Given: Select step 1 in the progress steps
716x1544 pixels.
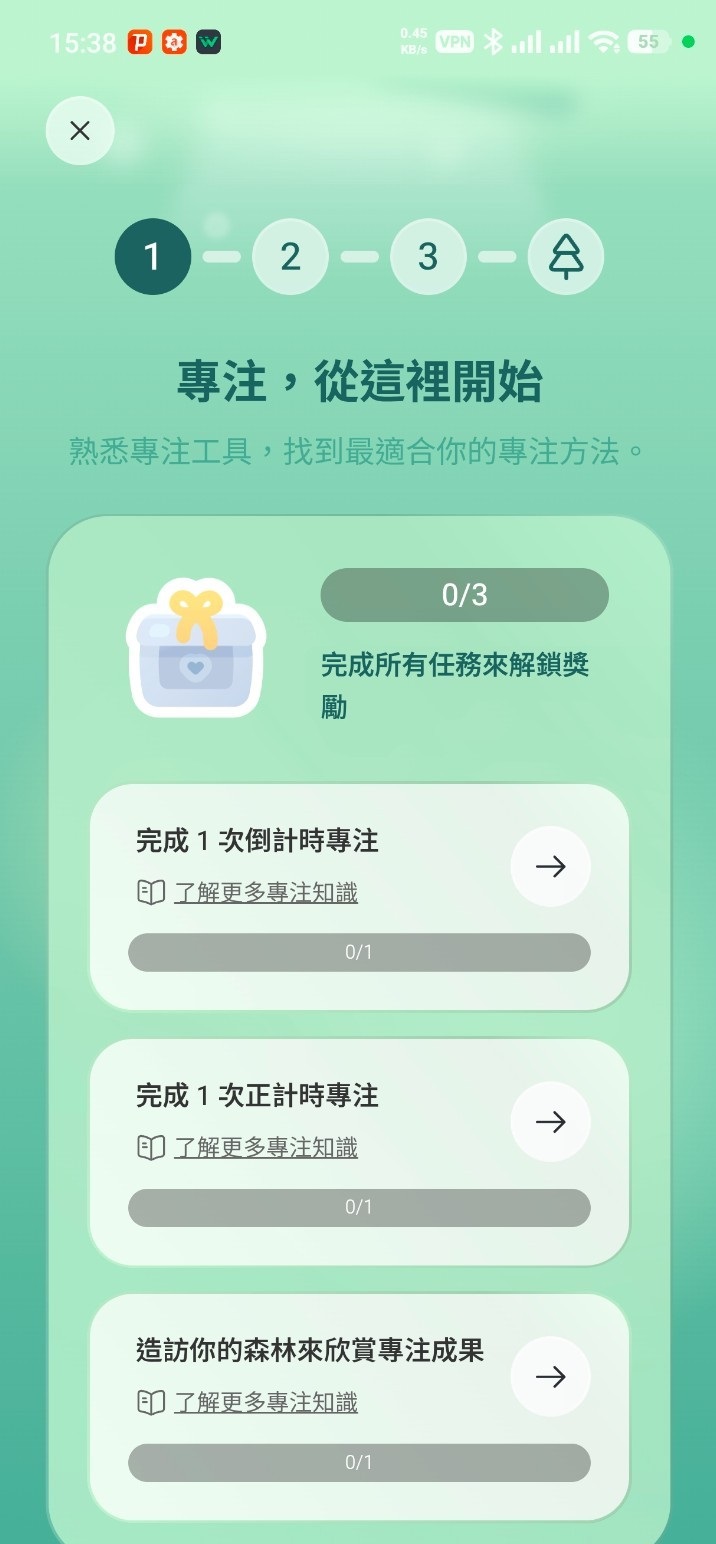Looking at the screenshot, I should tap(152, 257).
